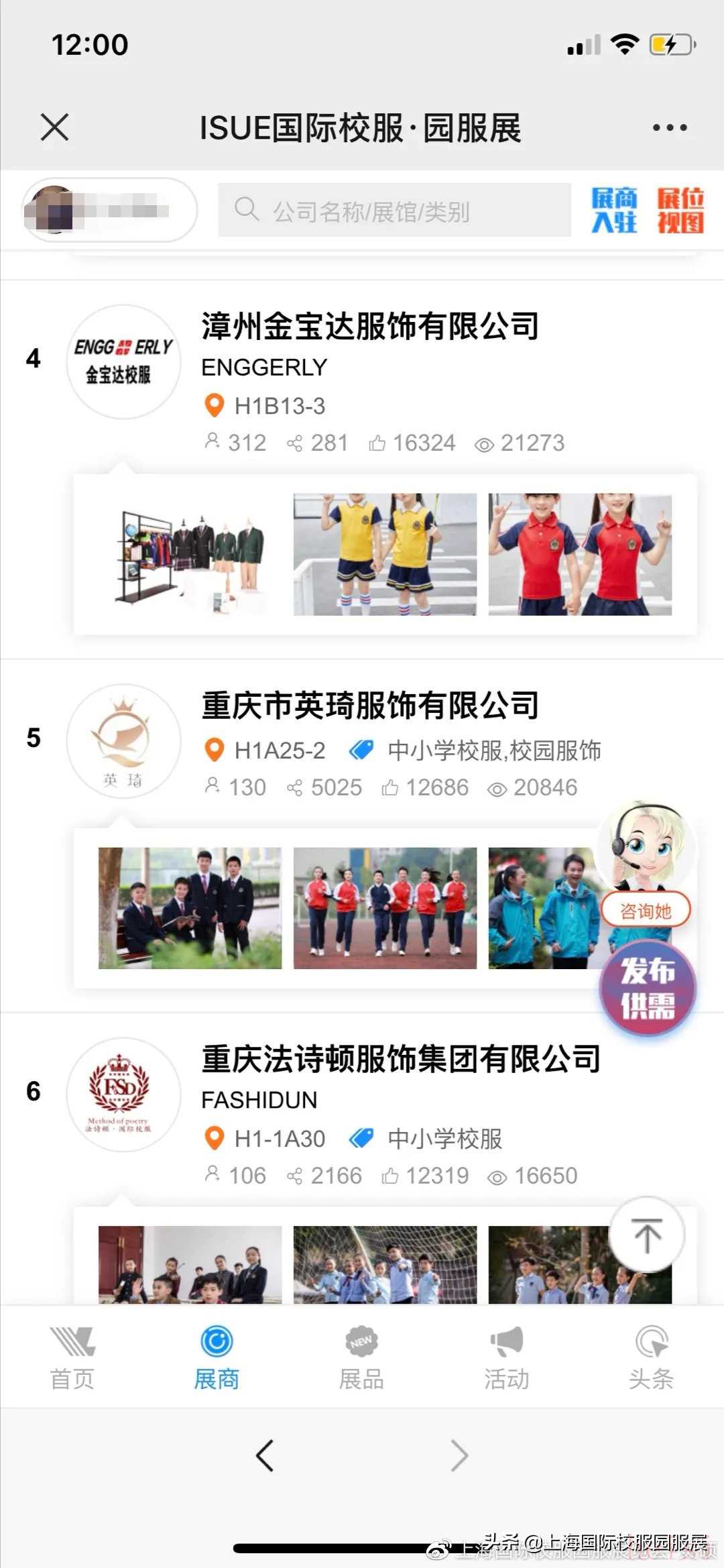Tap the company name search box
This screenshot has height=1568, width=724.
click(x=394, y=211)
